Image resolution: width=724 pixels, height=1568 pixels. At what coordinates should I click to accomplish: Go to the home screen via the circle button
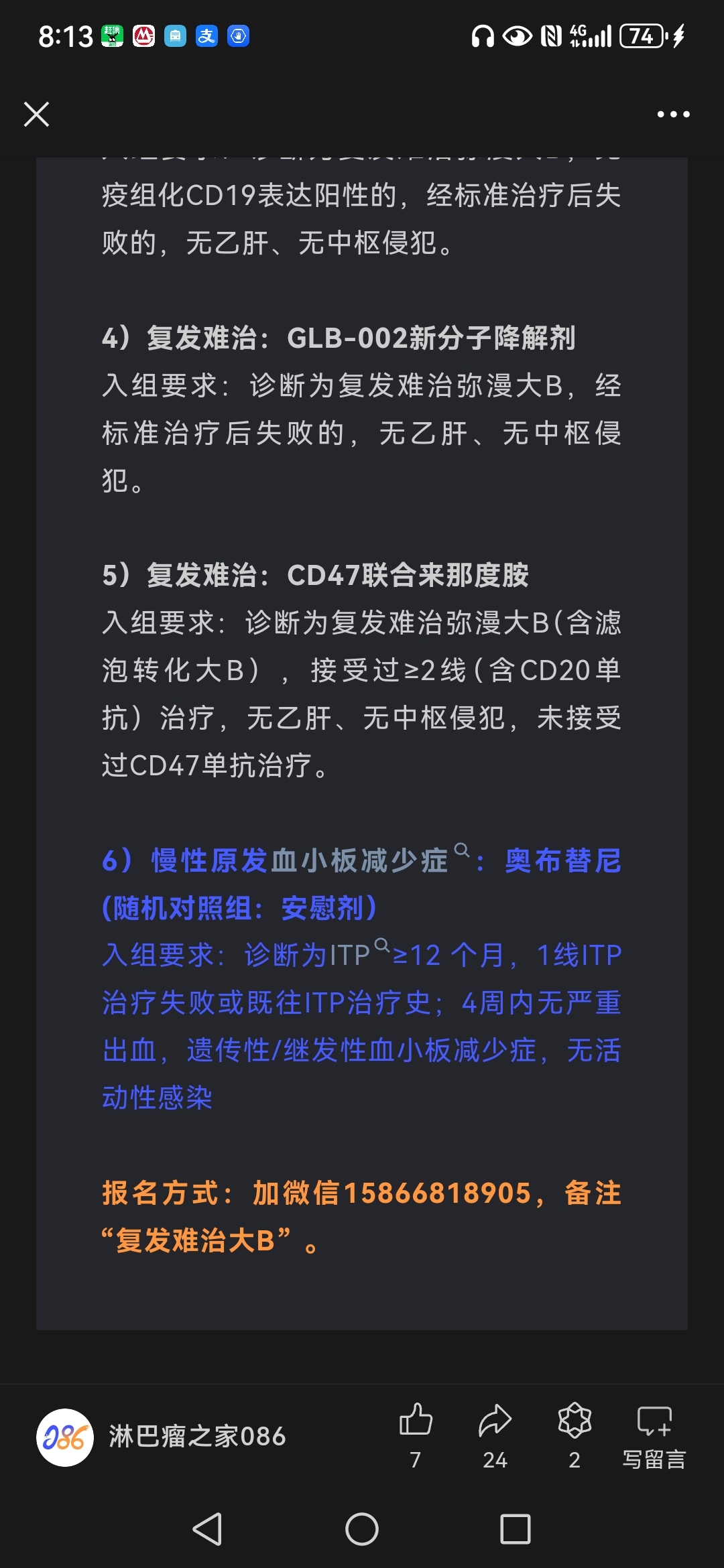point(362,1529)
